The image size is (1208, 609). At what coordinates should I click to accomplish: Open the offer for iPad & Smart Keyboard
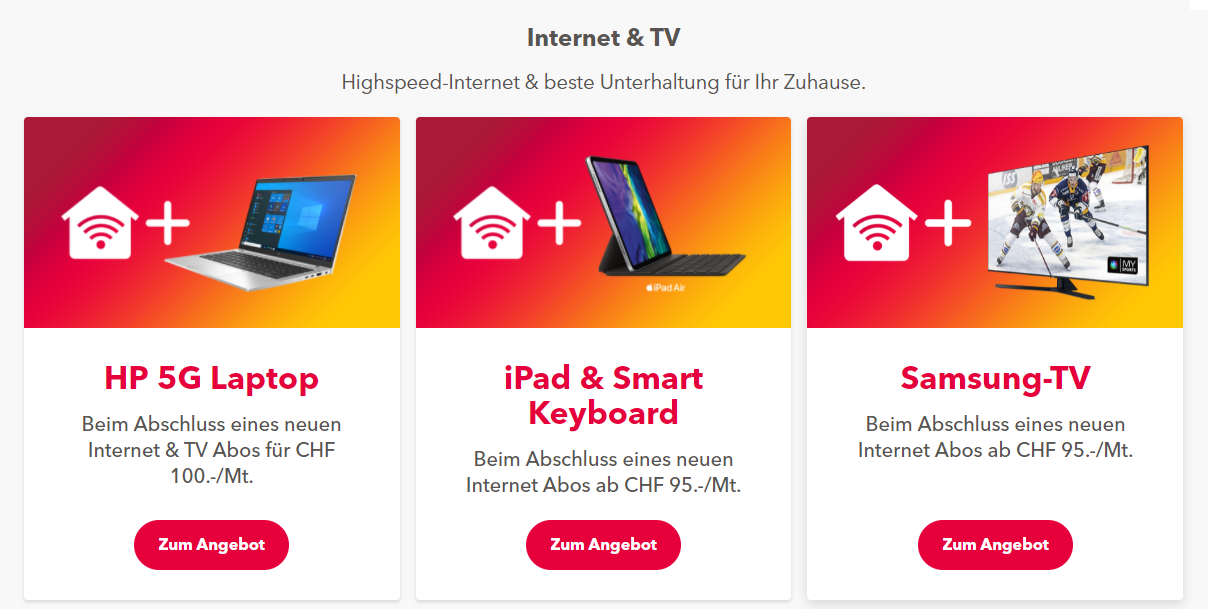603,545
